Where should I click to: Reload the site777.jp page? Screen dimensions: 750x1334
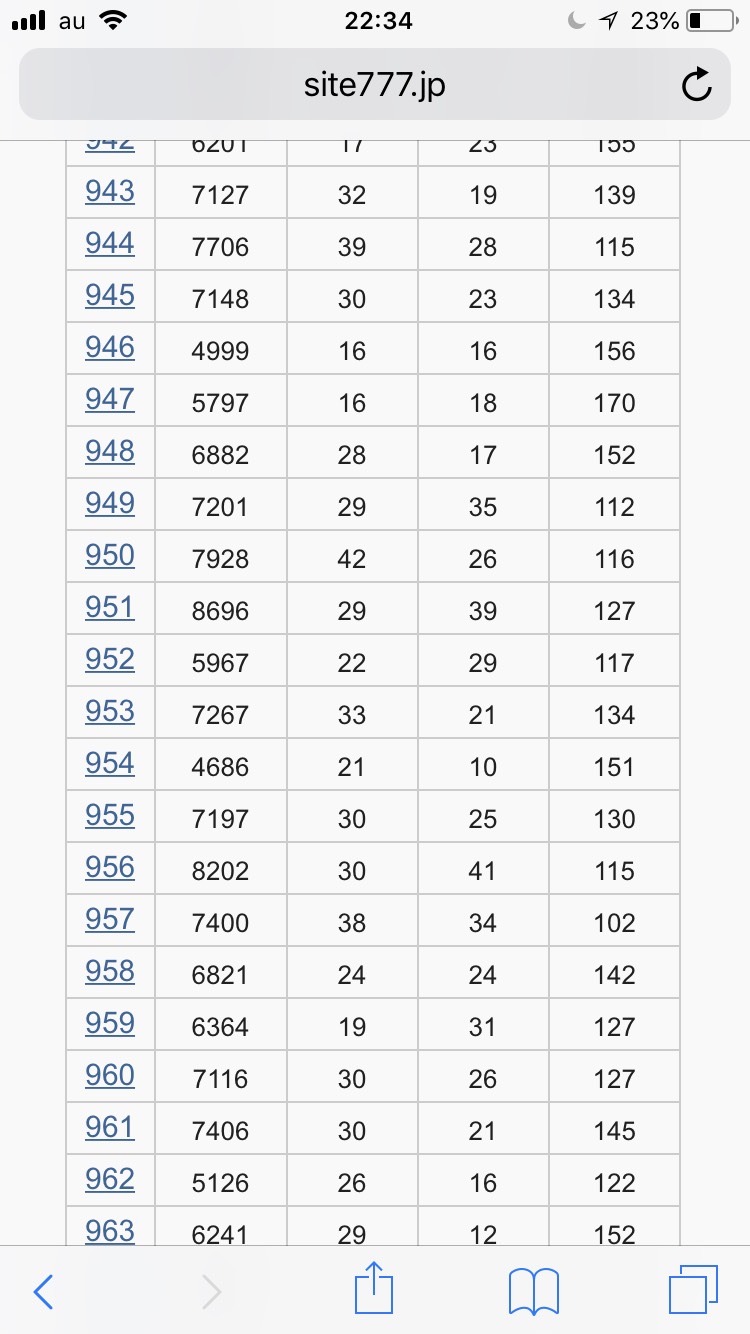pos(696,86)
